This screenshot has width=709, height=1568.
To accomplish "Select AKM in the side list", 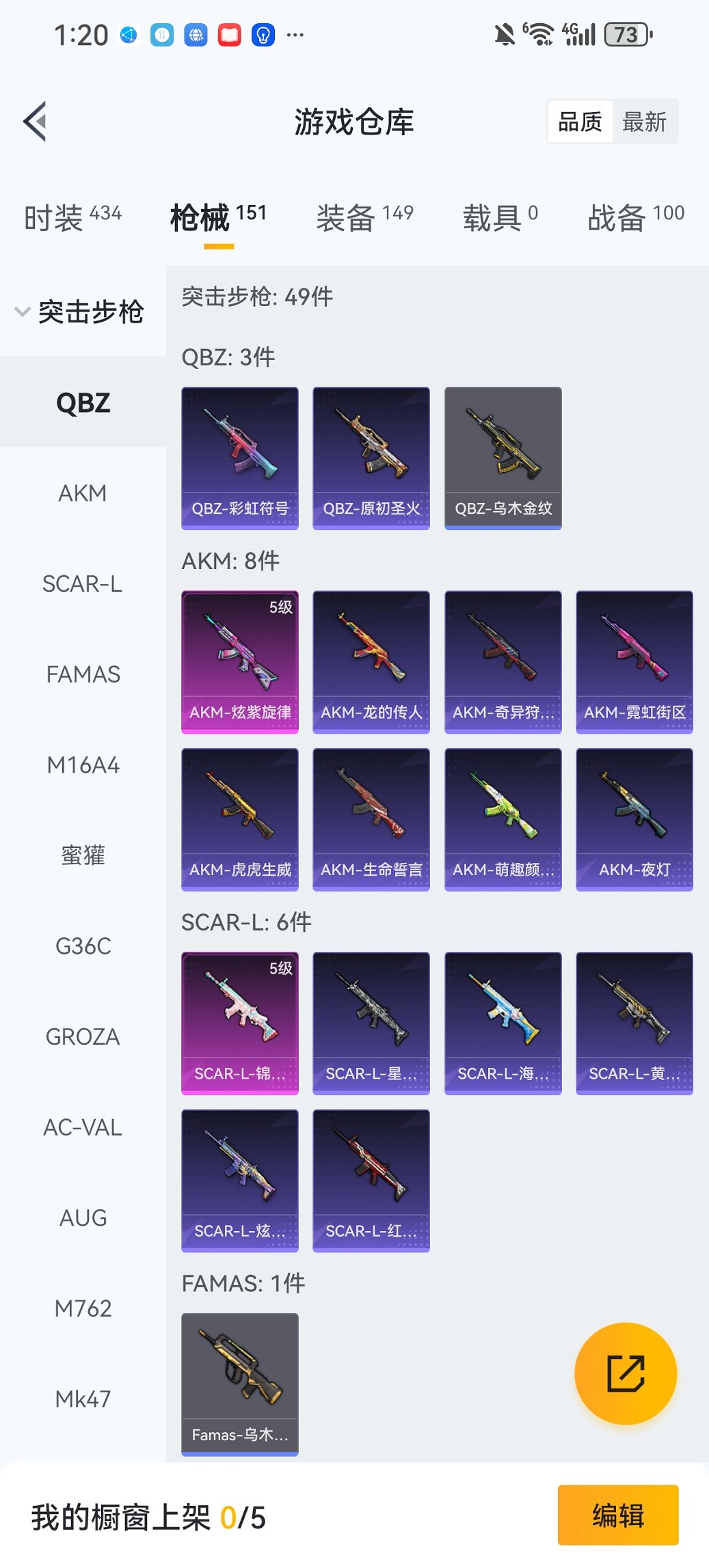I will [83, 493].
